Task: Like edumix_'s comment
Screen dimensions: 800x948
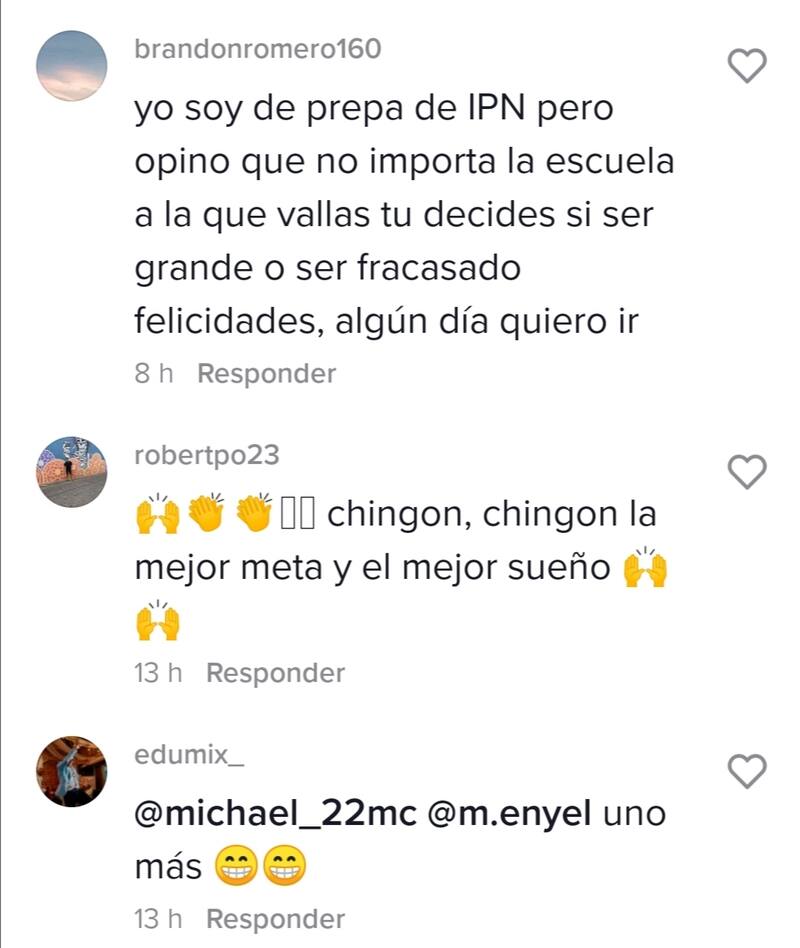Action: 748,770
